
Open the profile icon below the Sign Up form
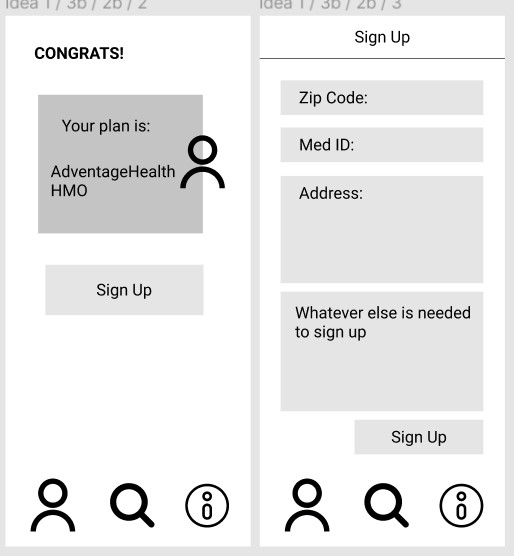pos(307,505)
